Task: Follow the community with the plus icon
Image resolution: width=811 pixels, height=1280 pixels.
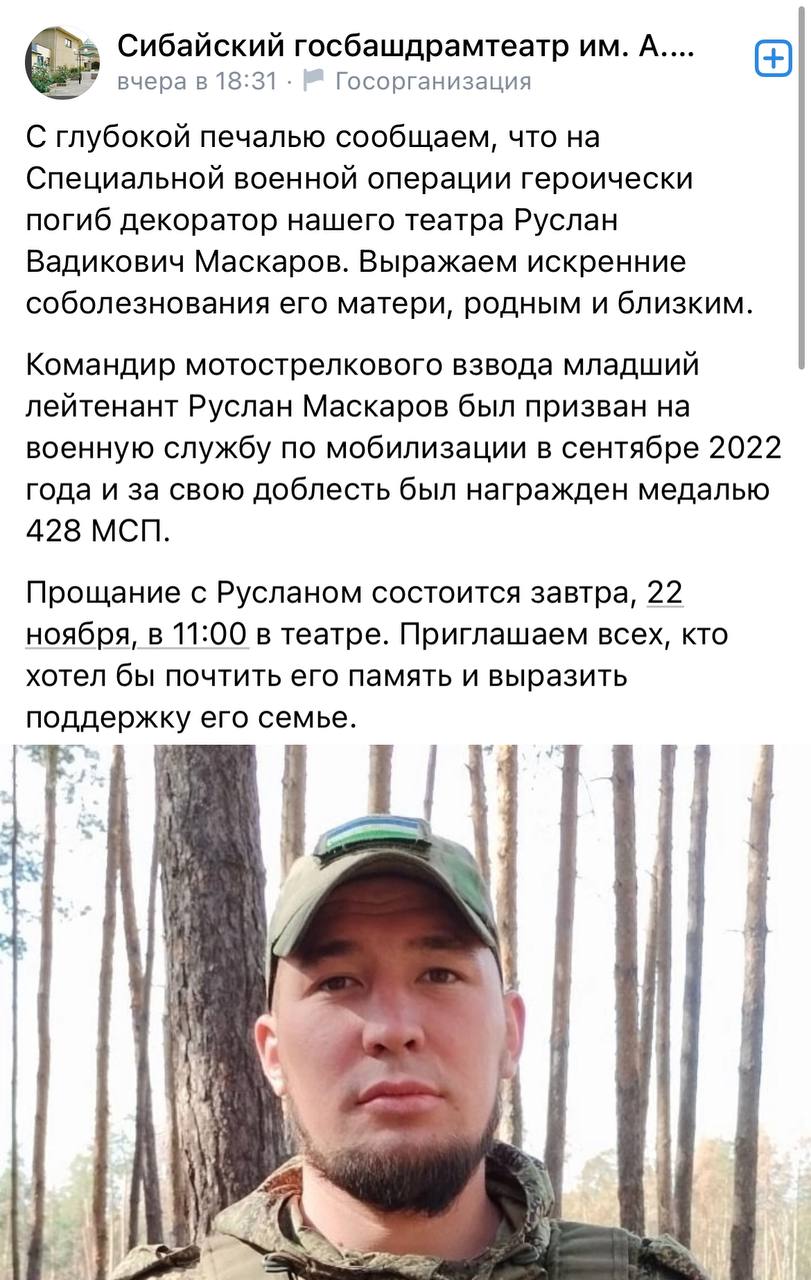Action: (772, 60)
